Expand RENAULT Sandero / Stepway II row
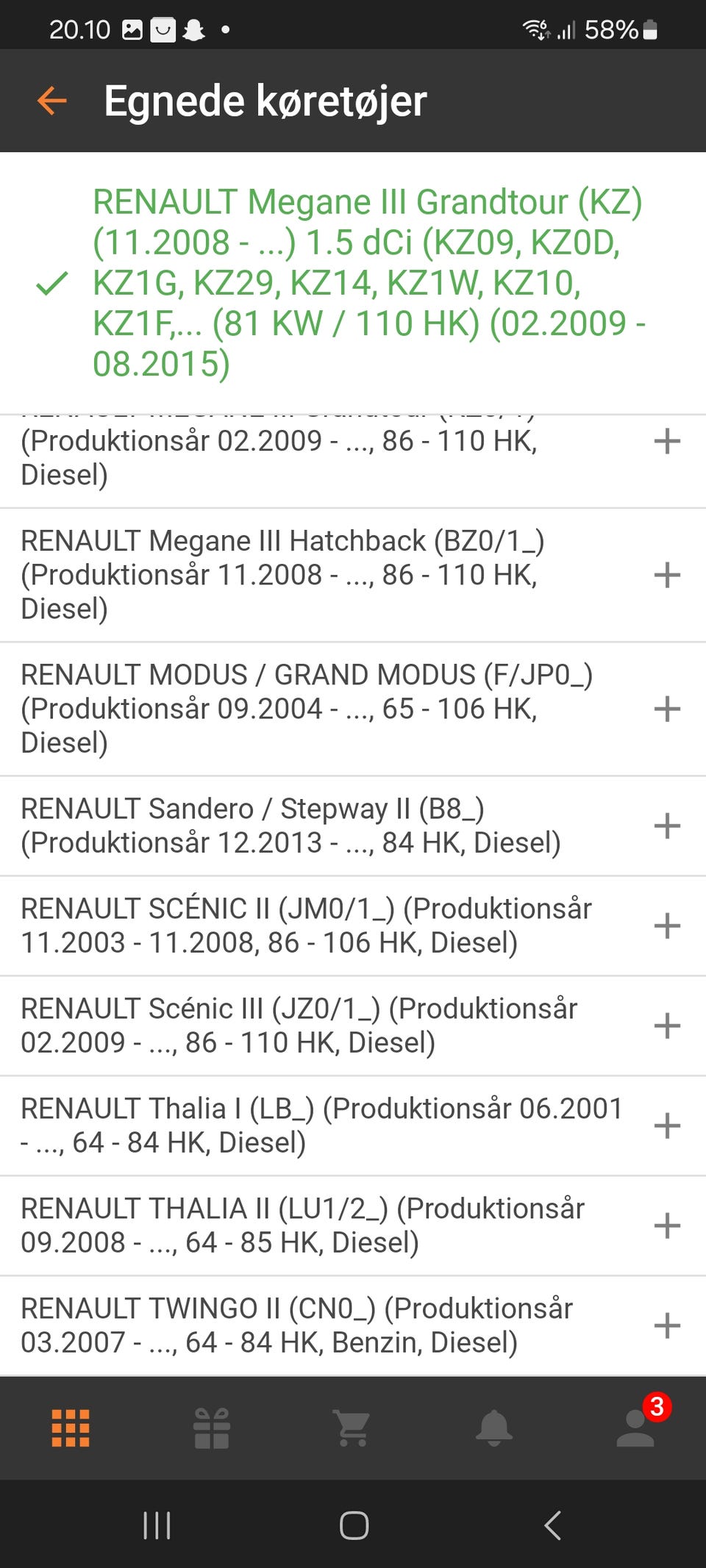 (666, 826)
